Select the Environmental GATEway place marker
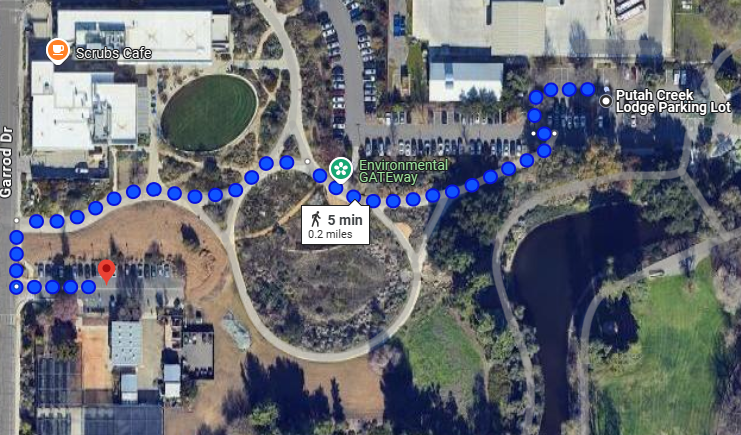This screenshot has width=741, height=435. (x=341, y=169)
